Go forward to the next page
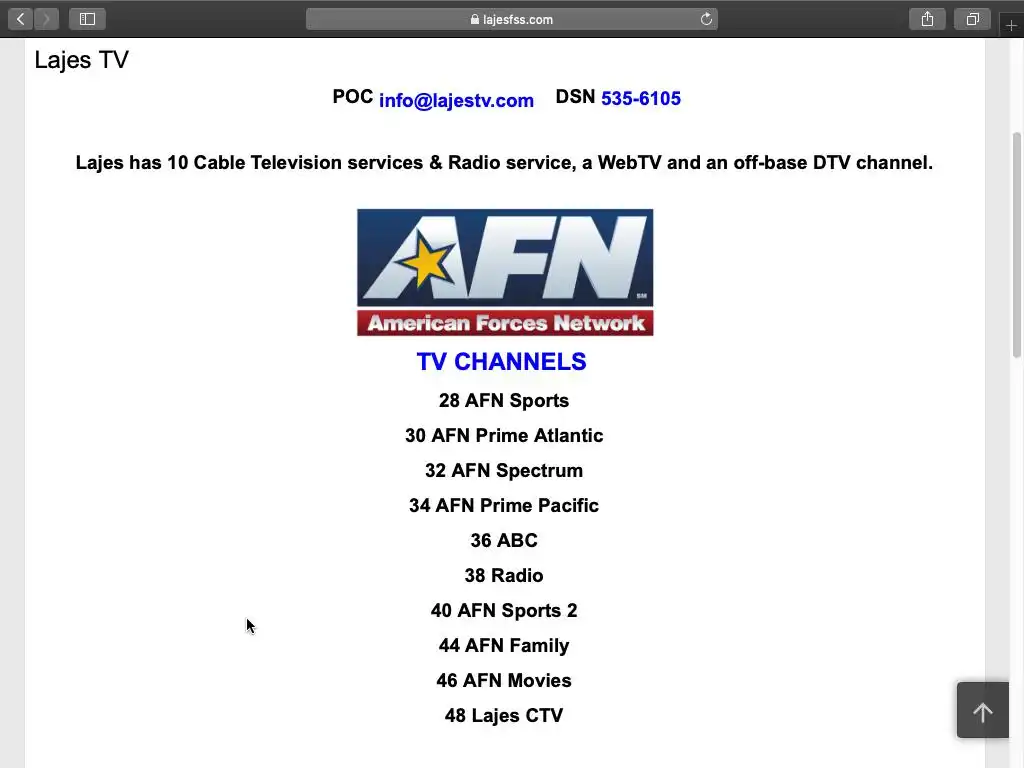1024x768 pixels. pyautogui.click(x=46, y=19)
